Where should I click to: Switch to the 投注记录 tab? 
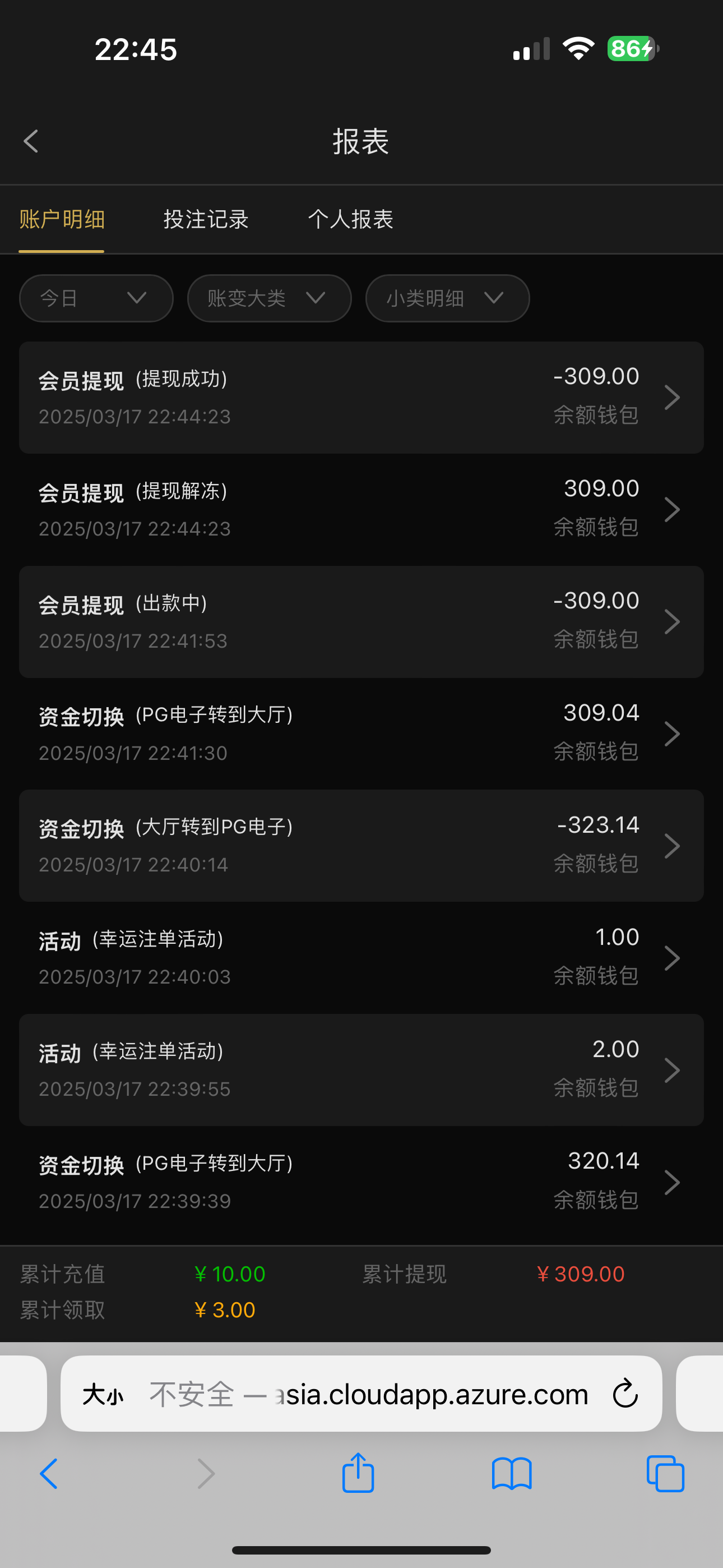(x=206, y=219)
